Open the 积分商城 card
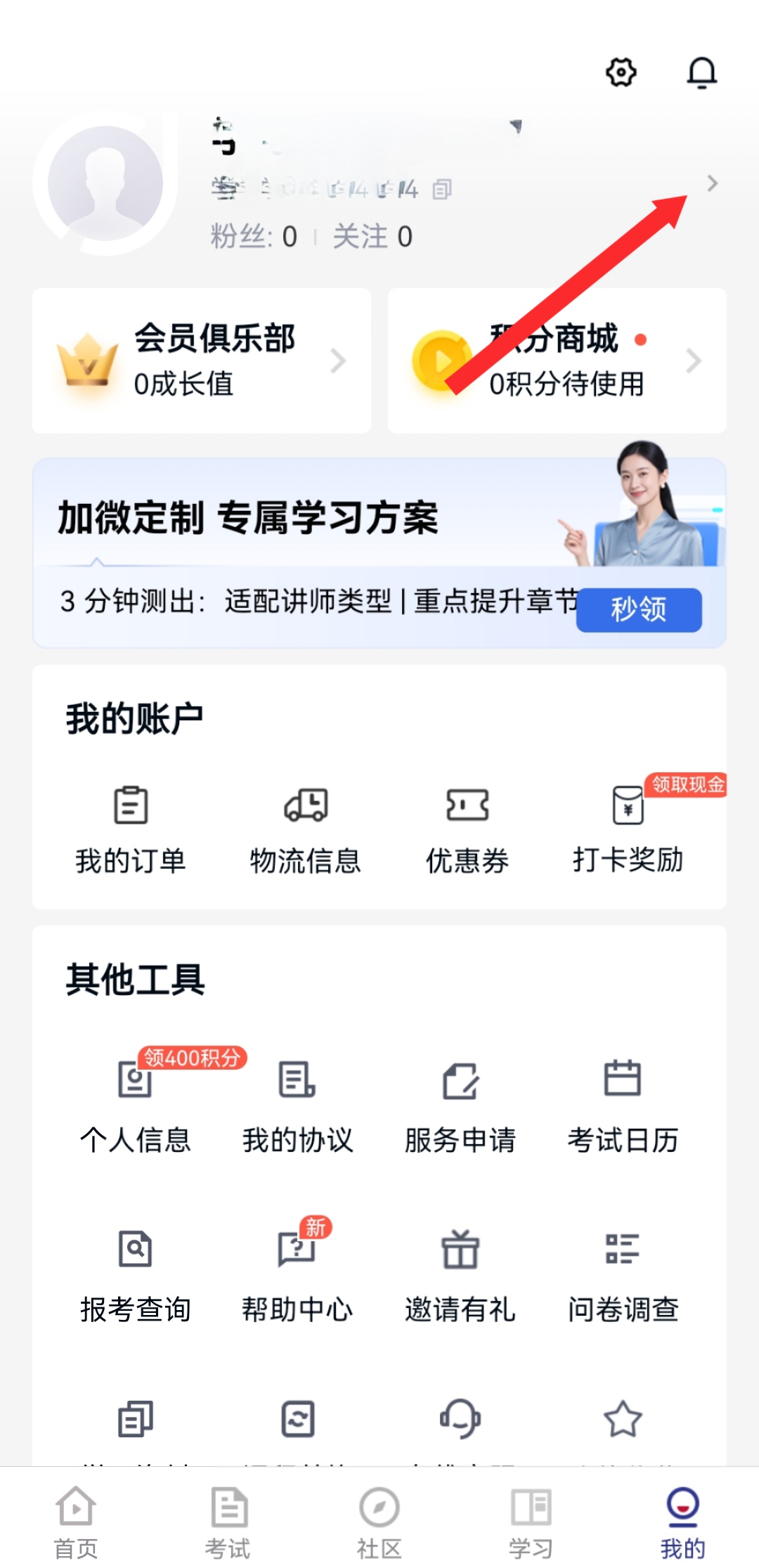The height and width of the screenshot is (1568, 759). (557, 361)
